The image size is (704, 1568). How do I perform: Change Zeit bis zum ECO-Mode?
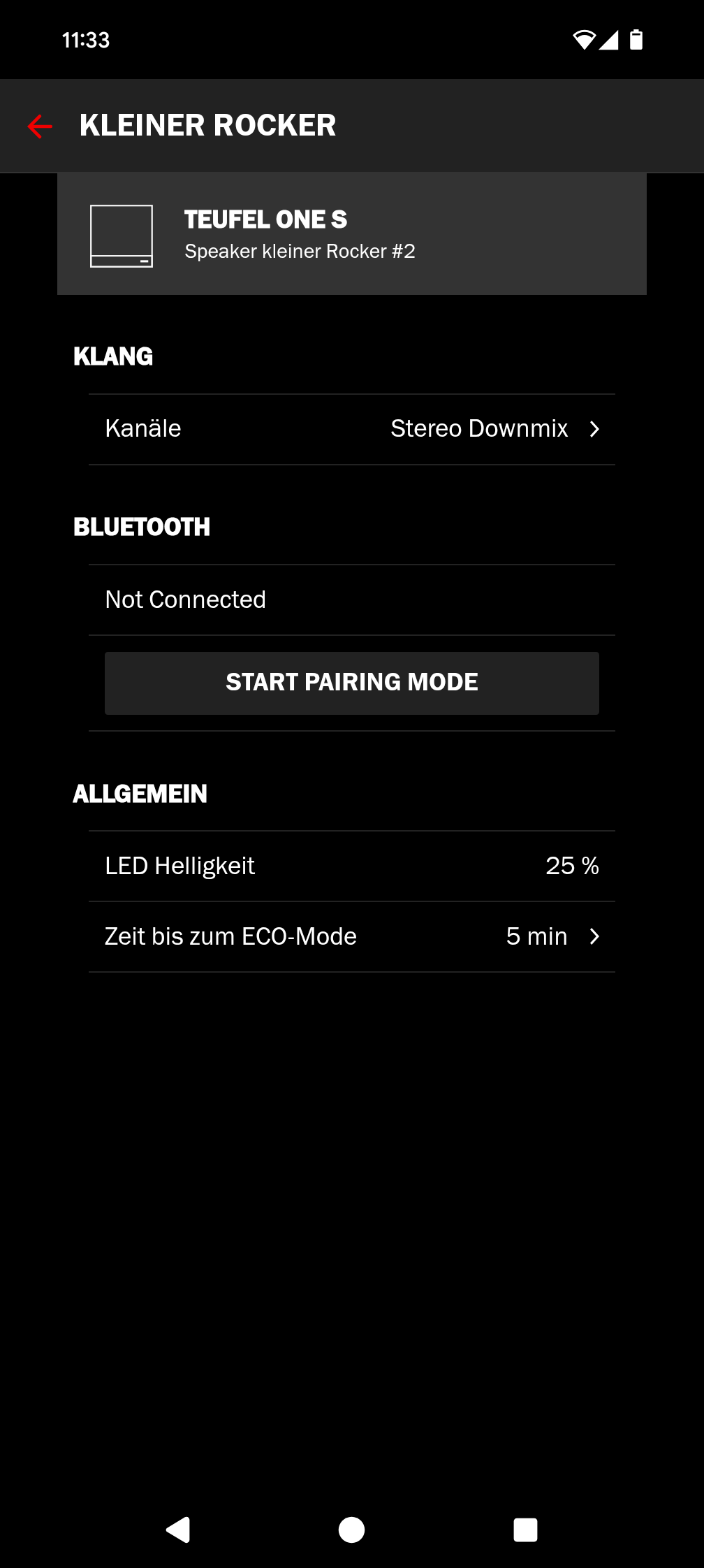(x=351, y=936)
